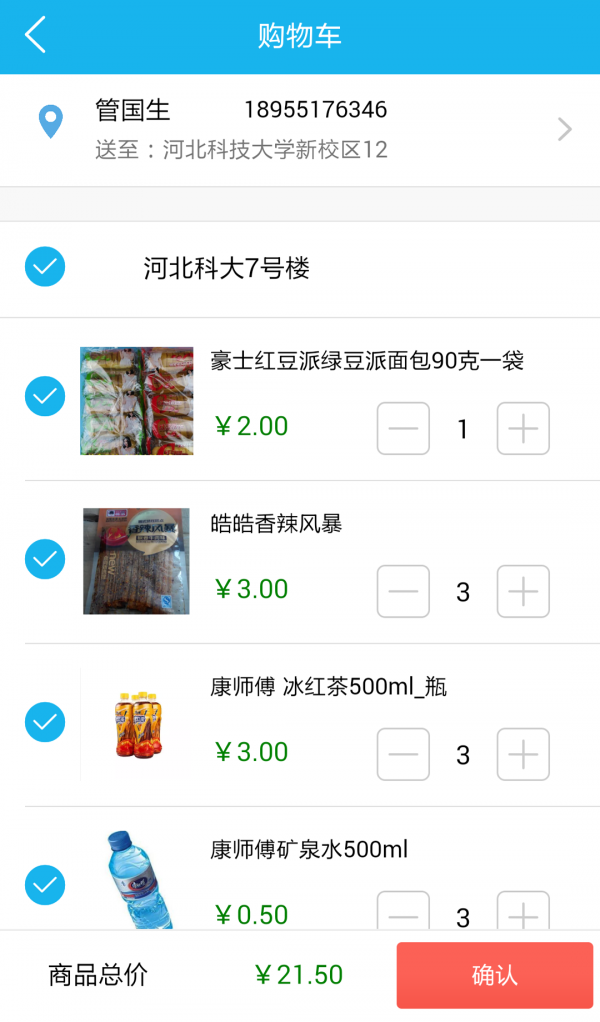This screenshot has height=1022, width=600.
Task: Deselect the 皓皓香辣风暴 item
Action: click(45, 560)
